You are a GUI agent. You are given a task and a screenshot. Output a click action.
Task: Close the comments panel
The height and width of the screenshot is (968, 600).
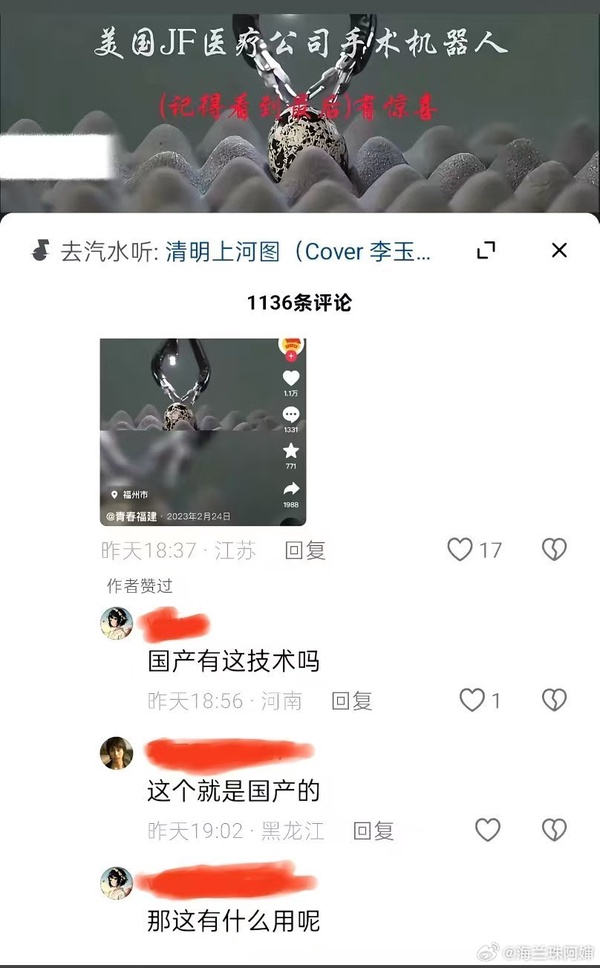(x=559, y=251)
